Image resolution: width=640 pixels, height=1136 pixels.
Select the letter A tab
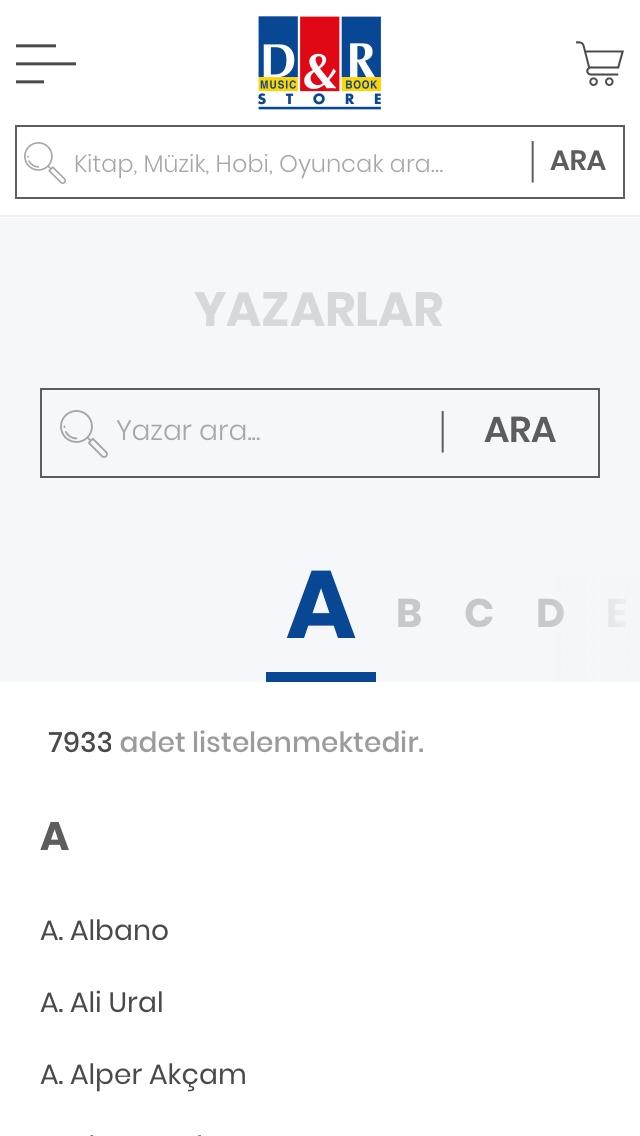pos(321,608)
